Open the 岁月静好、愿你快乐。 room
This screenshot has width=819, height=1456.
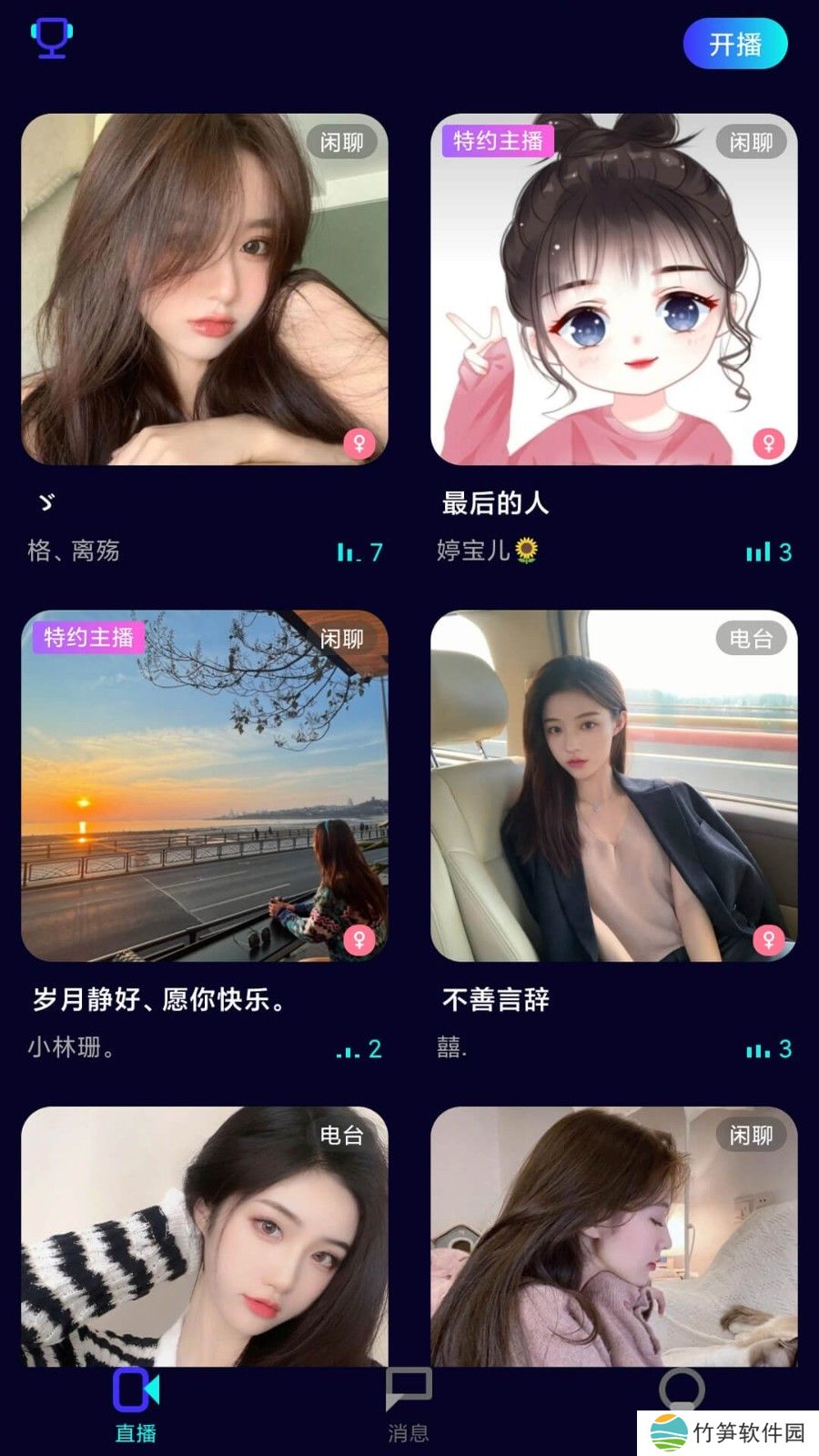[205, 785]
